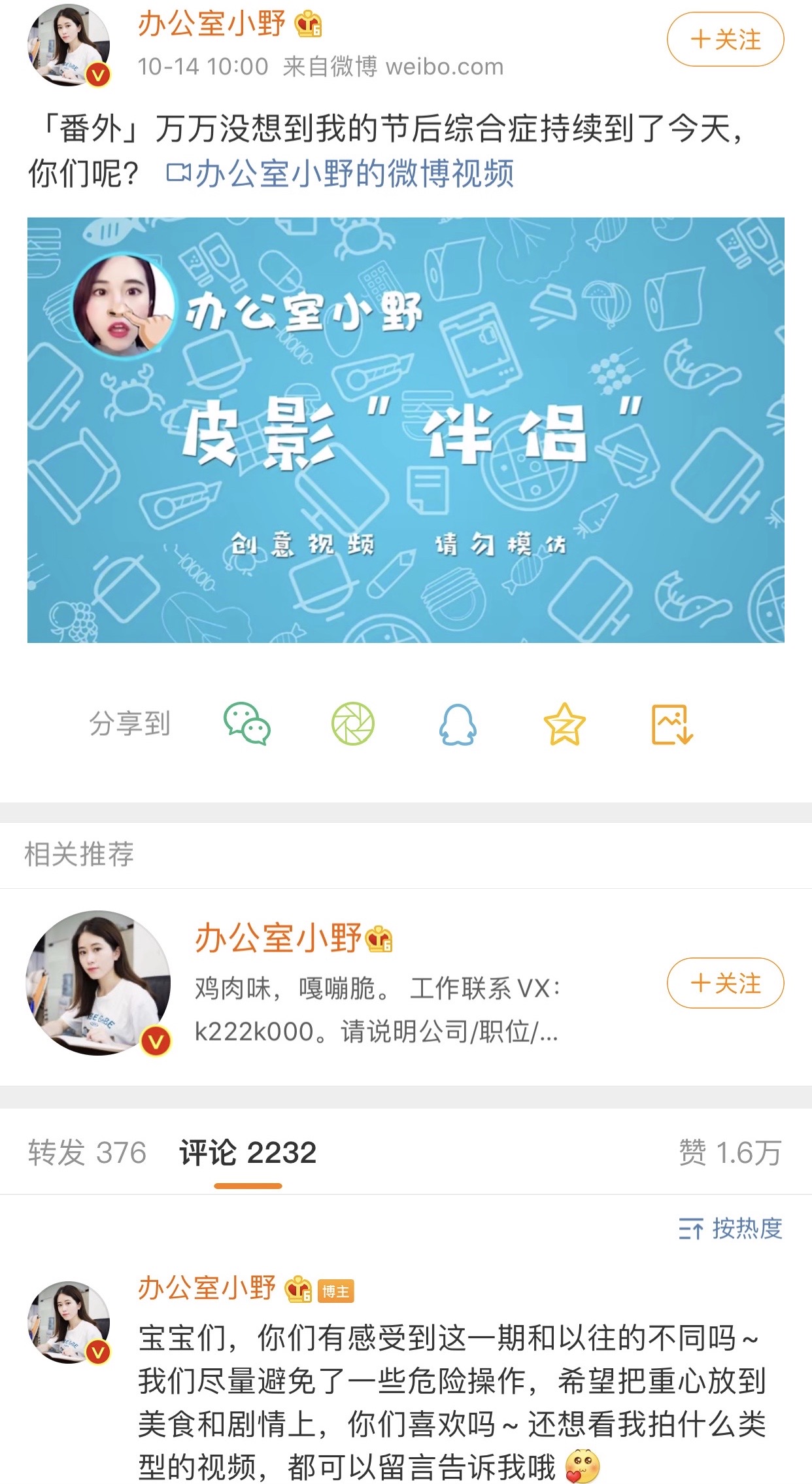812x1484 pixels.
Task: Share to WeChat Moments via shutter icon
Action: click(x=353, y=723)
